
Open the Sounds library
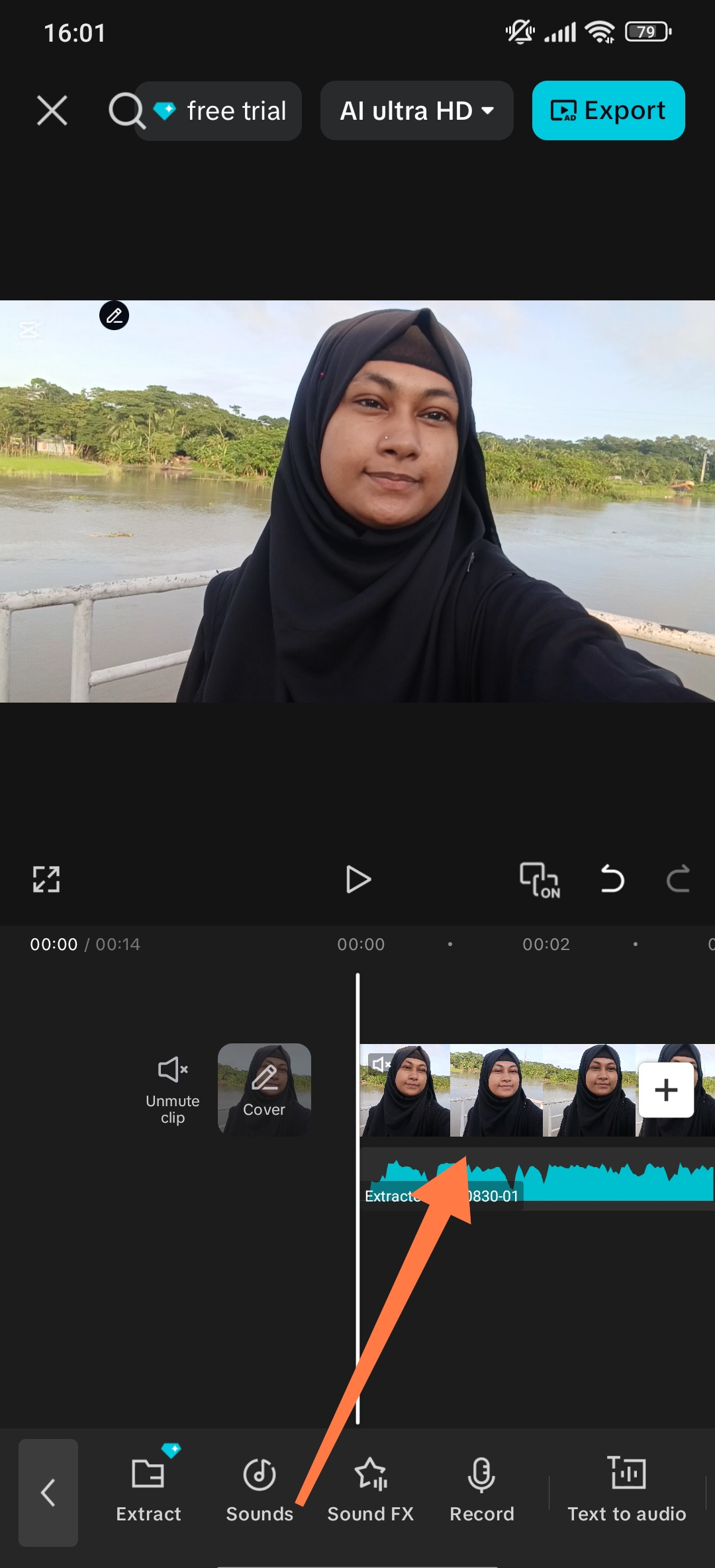click(x=260, y=1490)
